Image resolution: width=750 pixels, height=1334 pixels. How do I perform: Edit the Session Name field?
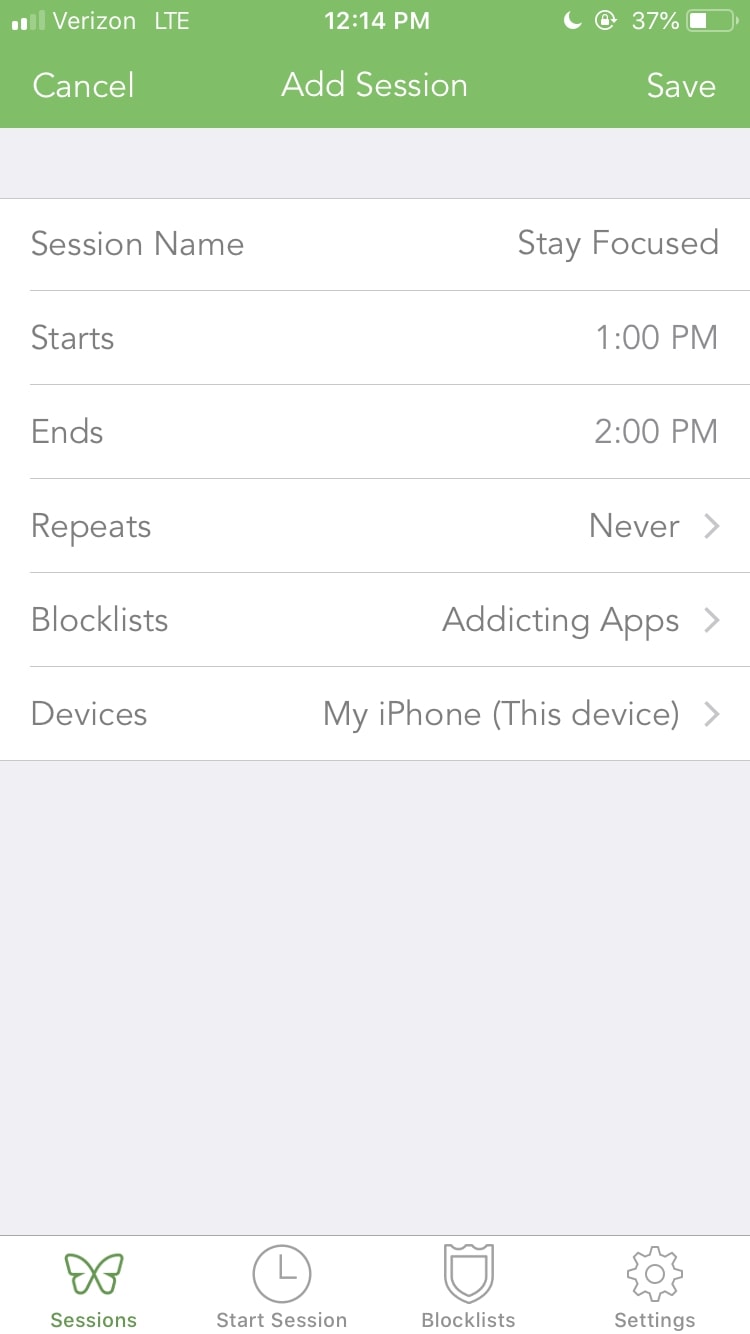(x=617, y=244)
